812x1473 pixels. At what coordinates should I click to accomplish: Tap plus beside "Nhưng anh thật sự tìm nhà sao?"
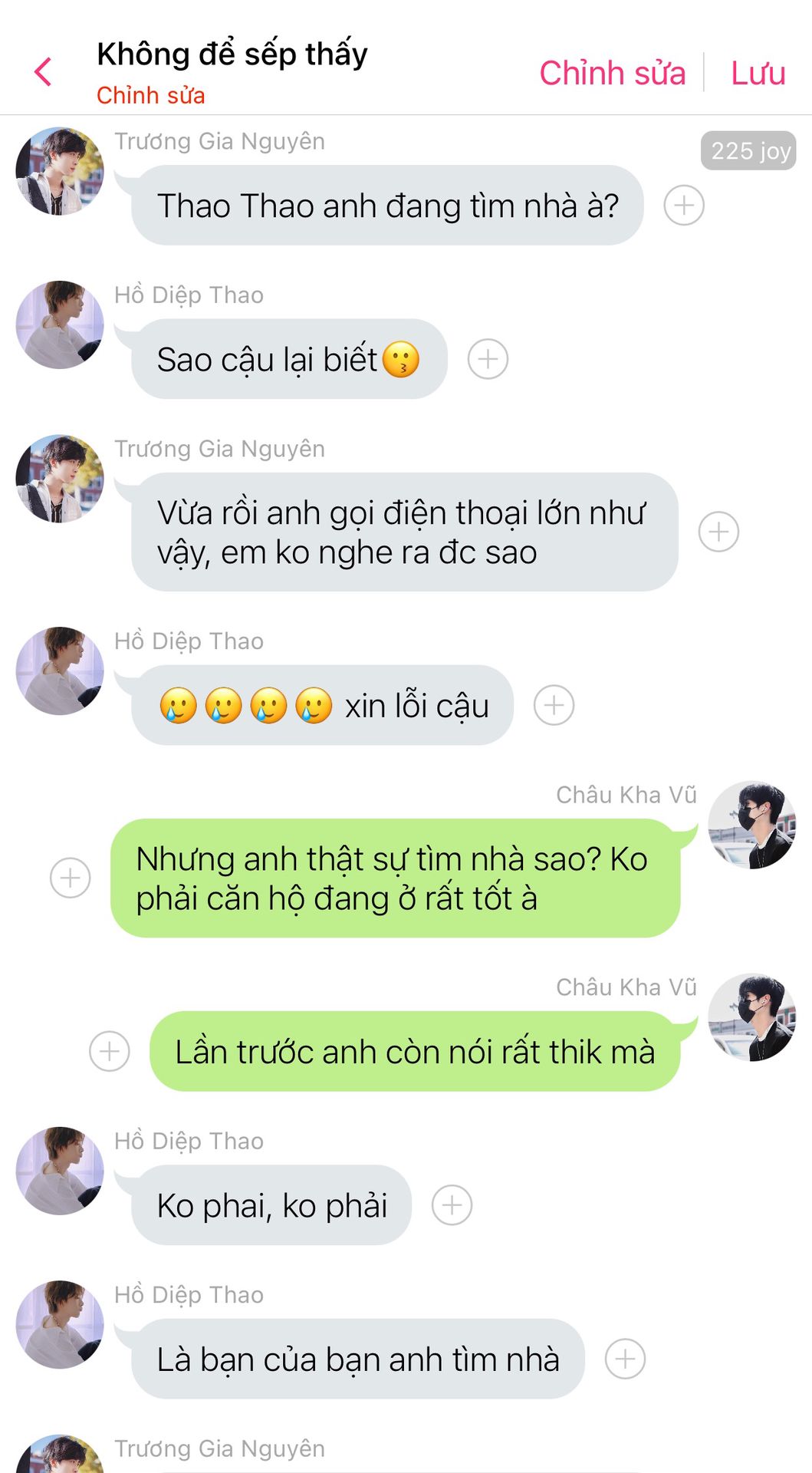[70, 878]
